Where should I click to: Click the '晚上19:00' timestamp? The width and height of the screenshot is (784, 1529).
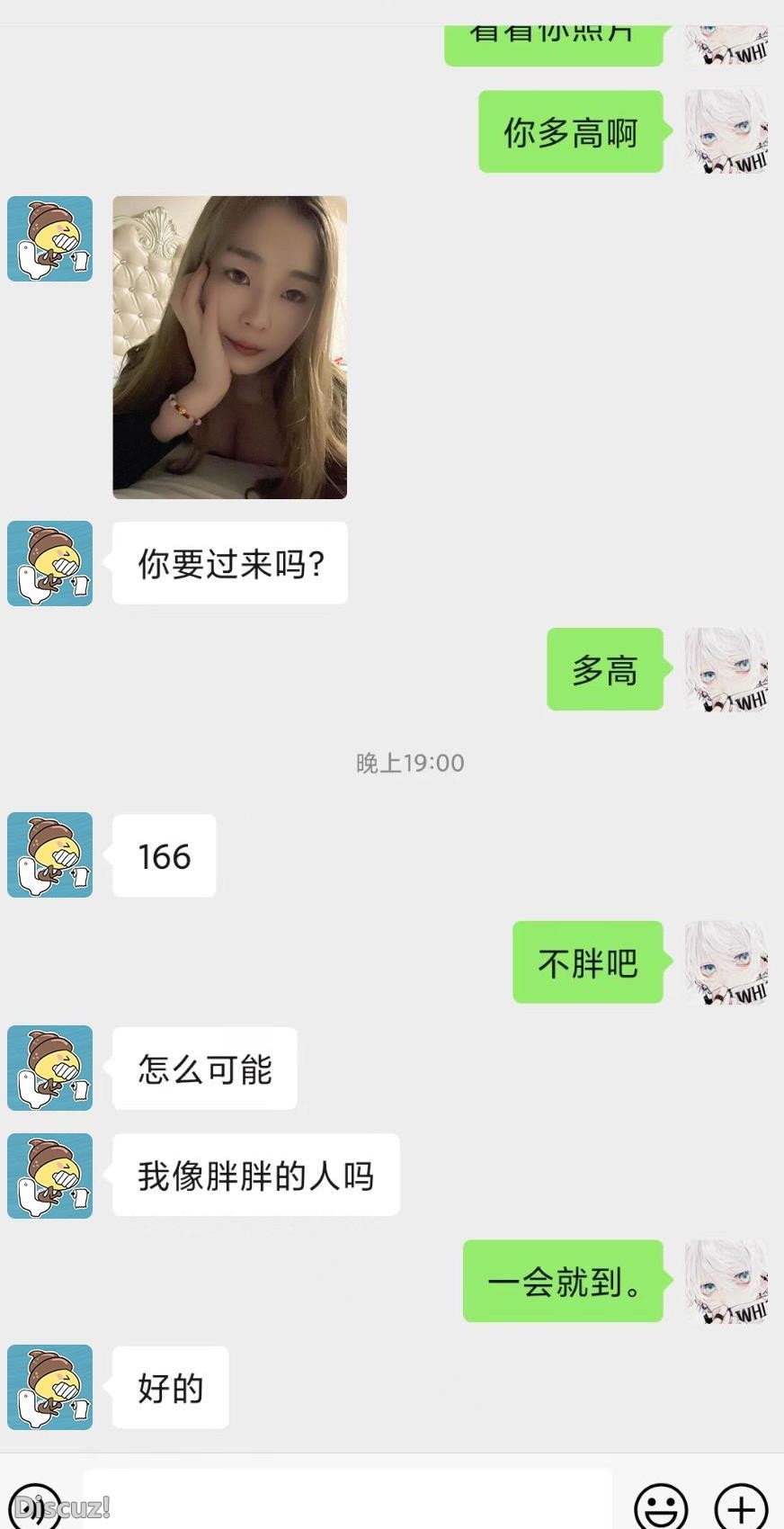click(409, 763)
